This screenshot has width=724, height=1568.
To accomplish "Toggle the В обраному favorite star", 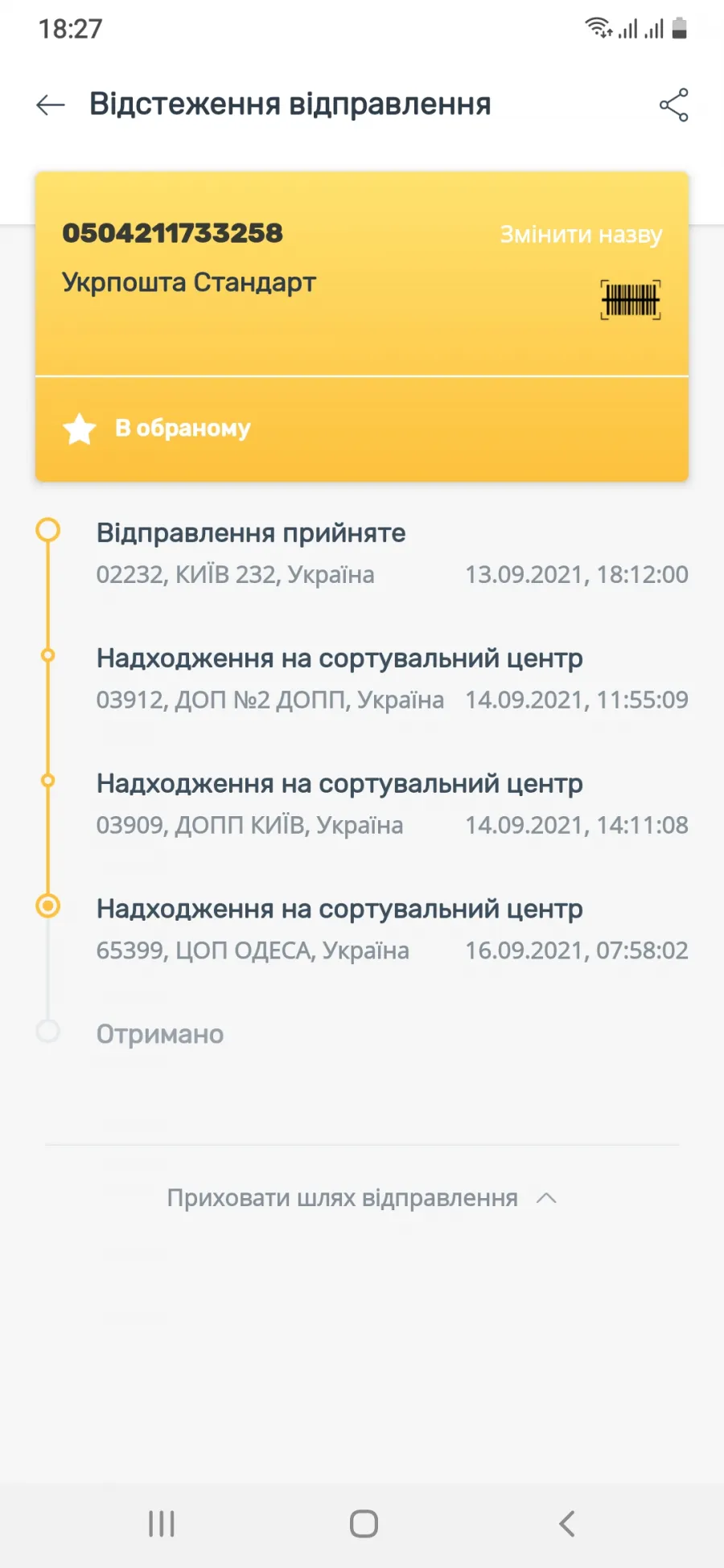I will point(80,429).
